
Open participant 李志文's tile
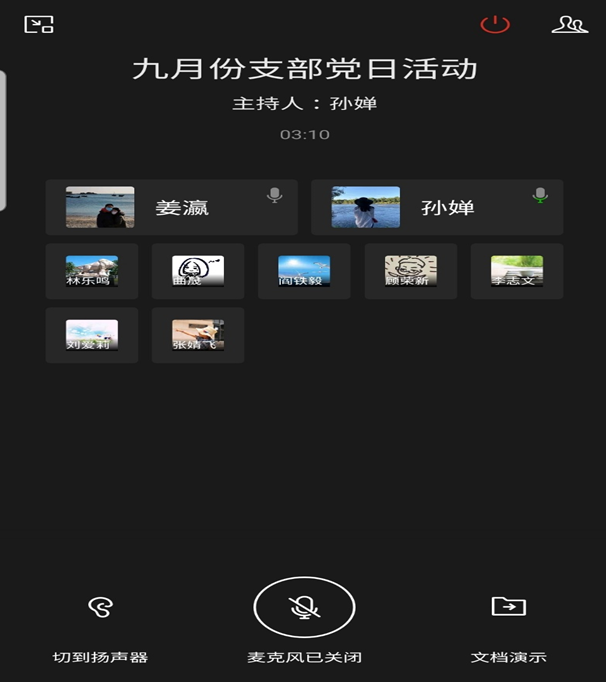(517, 271)
